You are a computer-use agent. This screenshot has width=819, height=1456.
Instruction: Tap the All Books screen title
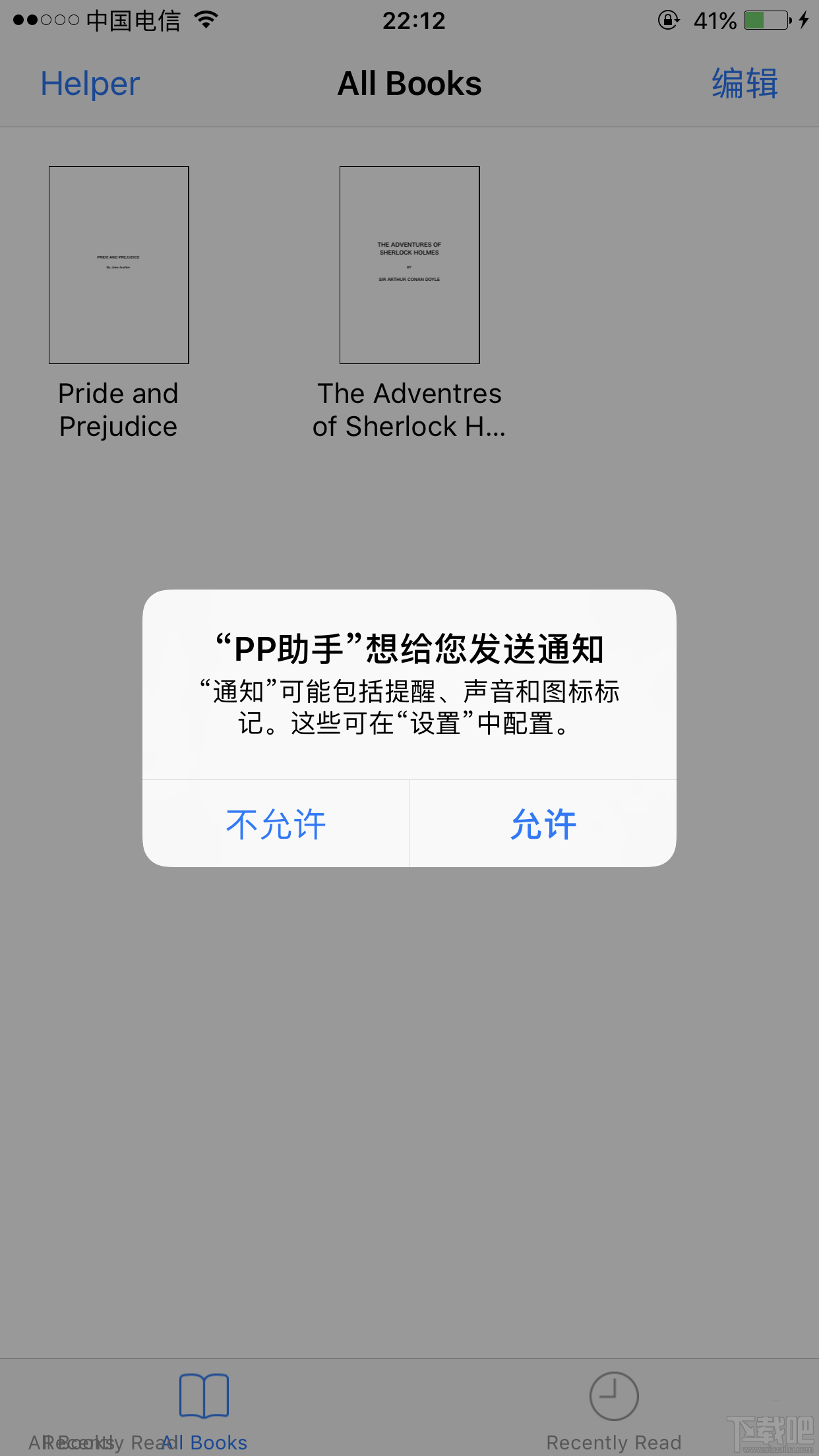coord(409,83)
